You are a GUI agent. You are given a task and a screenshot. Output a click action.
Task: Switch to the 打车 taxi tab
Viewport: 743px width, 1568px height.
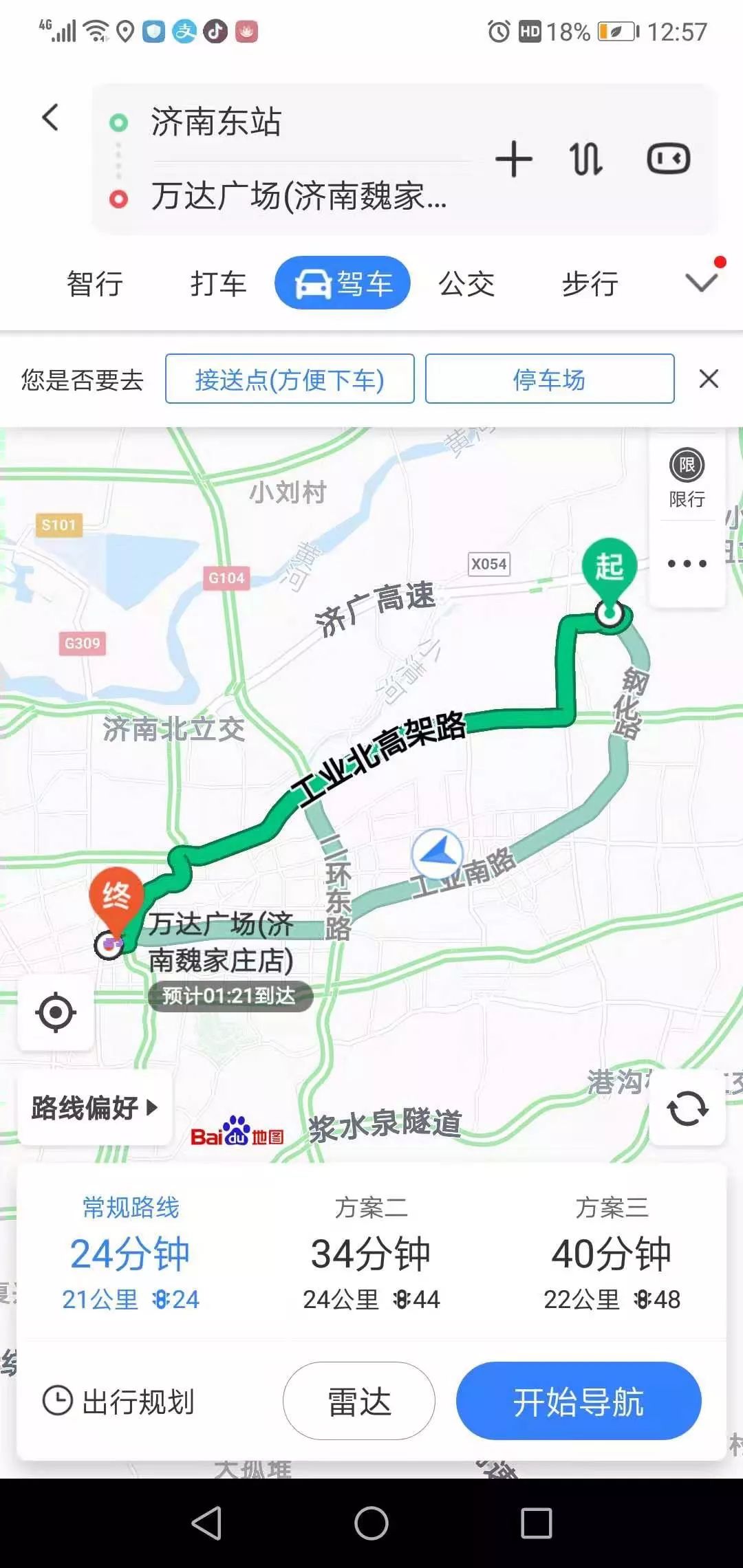click(x=218, y=283)
